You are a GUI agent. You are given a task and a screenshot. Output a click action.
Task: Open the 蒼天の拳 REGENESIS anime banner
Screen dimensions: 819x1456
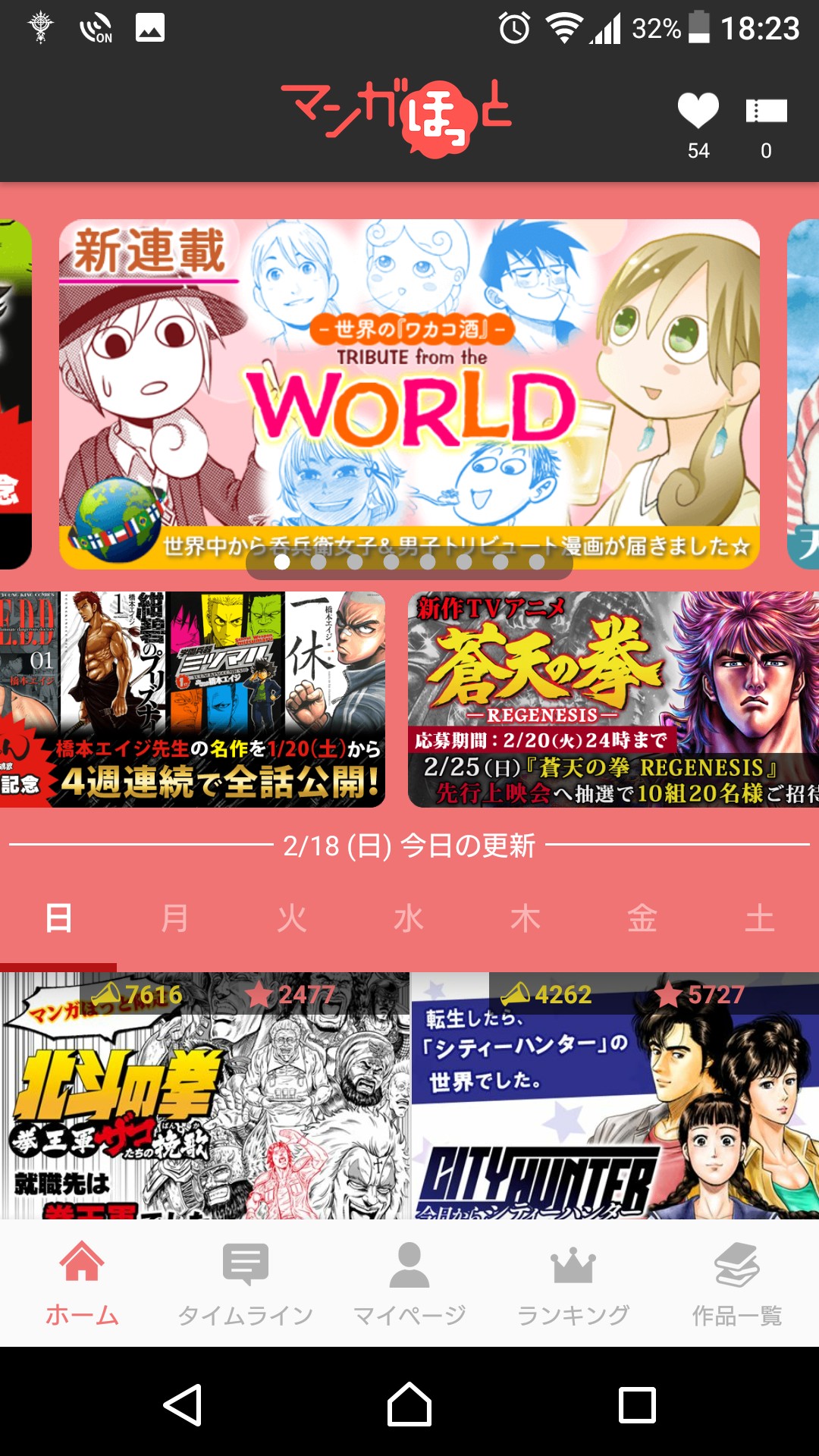click(x=613, y=699)
